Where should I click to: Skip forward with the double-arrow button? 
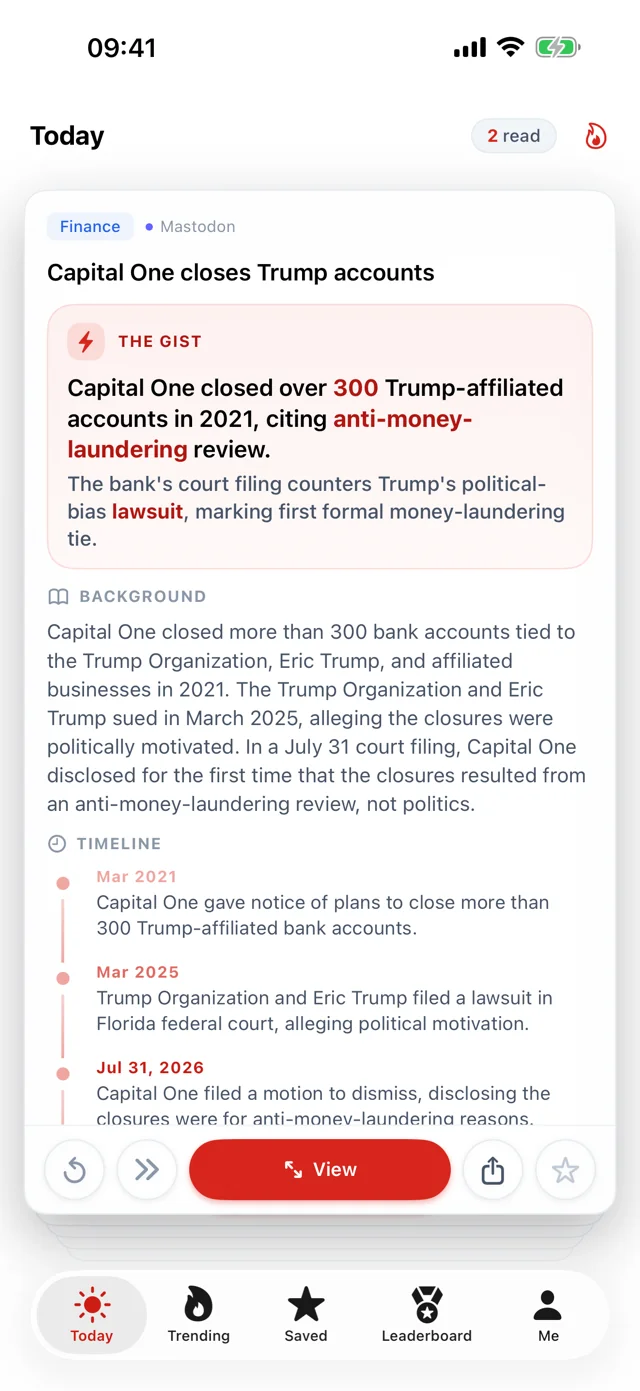147,1170
